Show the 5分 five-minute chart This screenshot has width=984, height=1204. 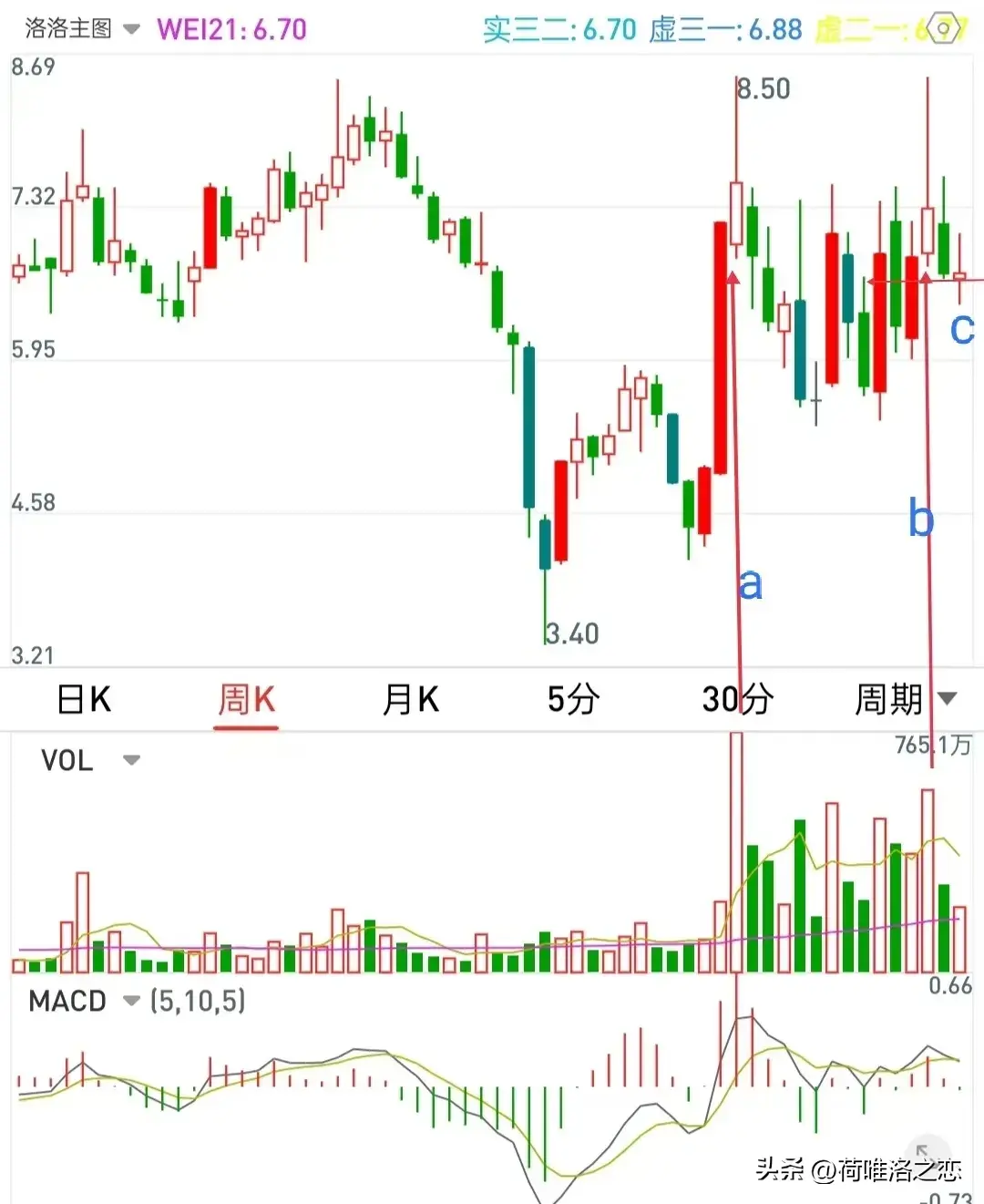click(x=573, y=700)
